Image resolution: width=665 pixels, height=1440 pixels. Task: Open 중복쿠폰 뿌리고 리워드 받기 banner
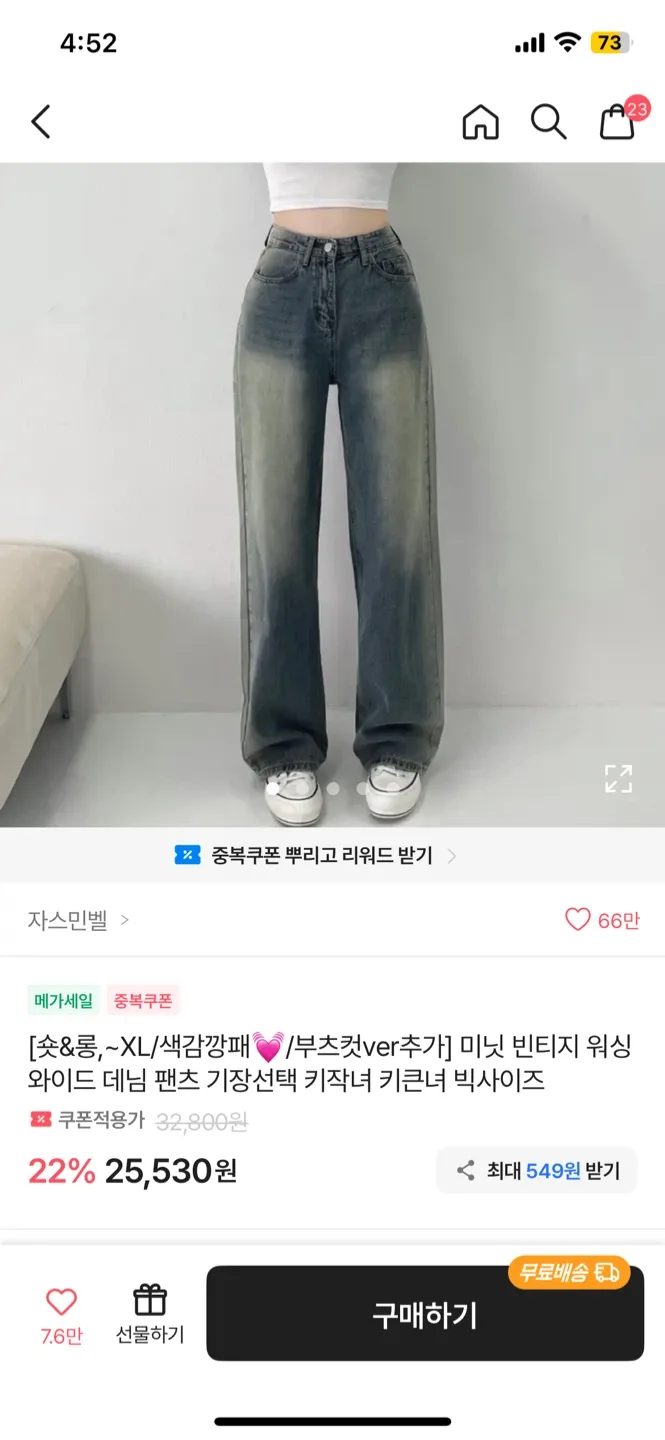[316, 856]
